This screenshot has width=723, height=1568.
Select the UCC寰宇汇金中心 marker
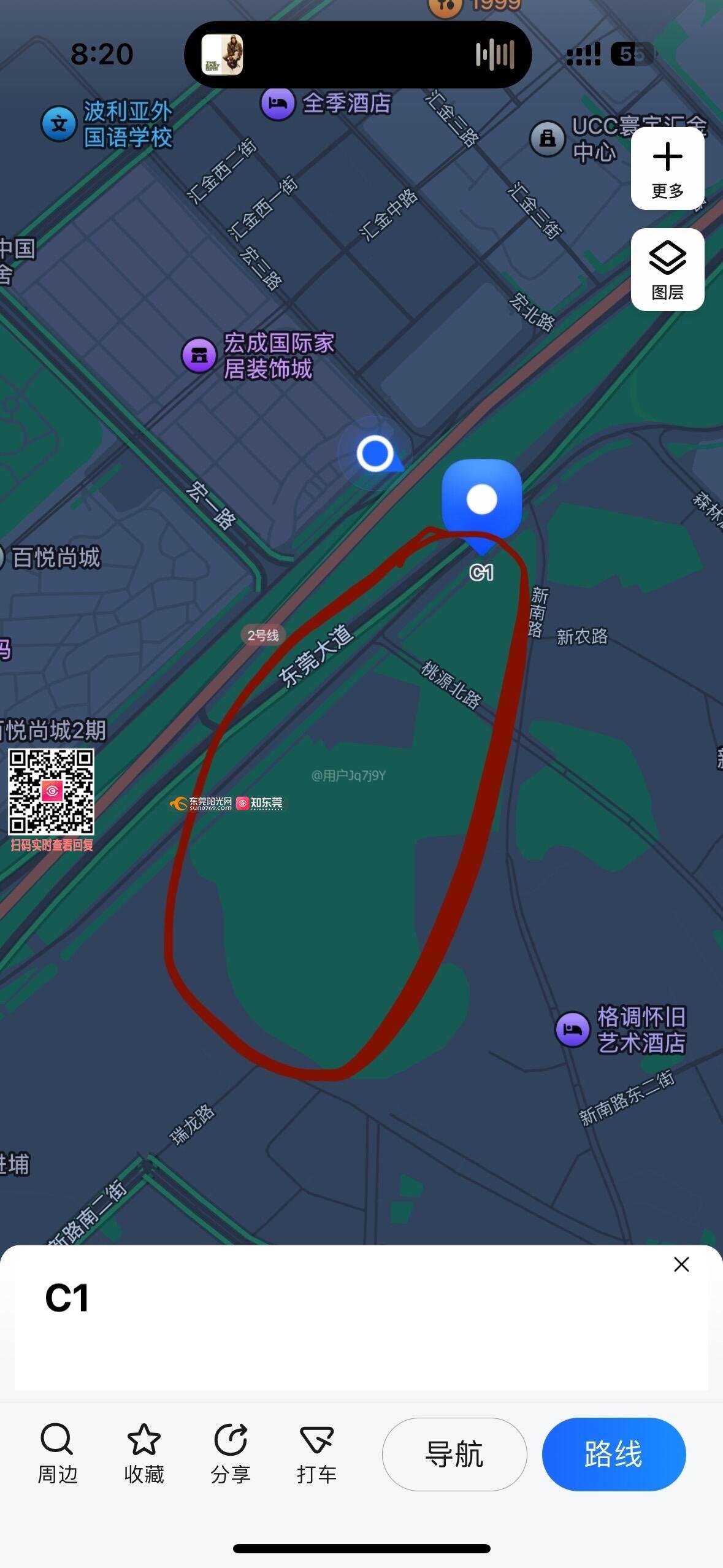[x=547, y=137]
